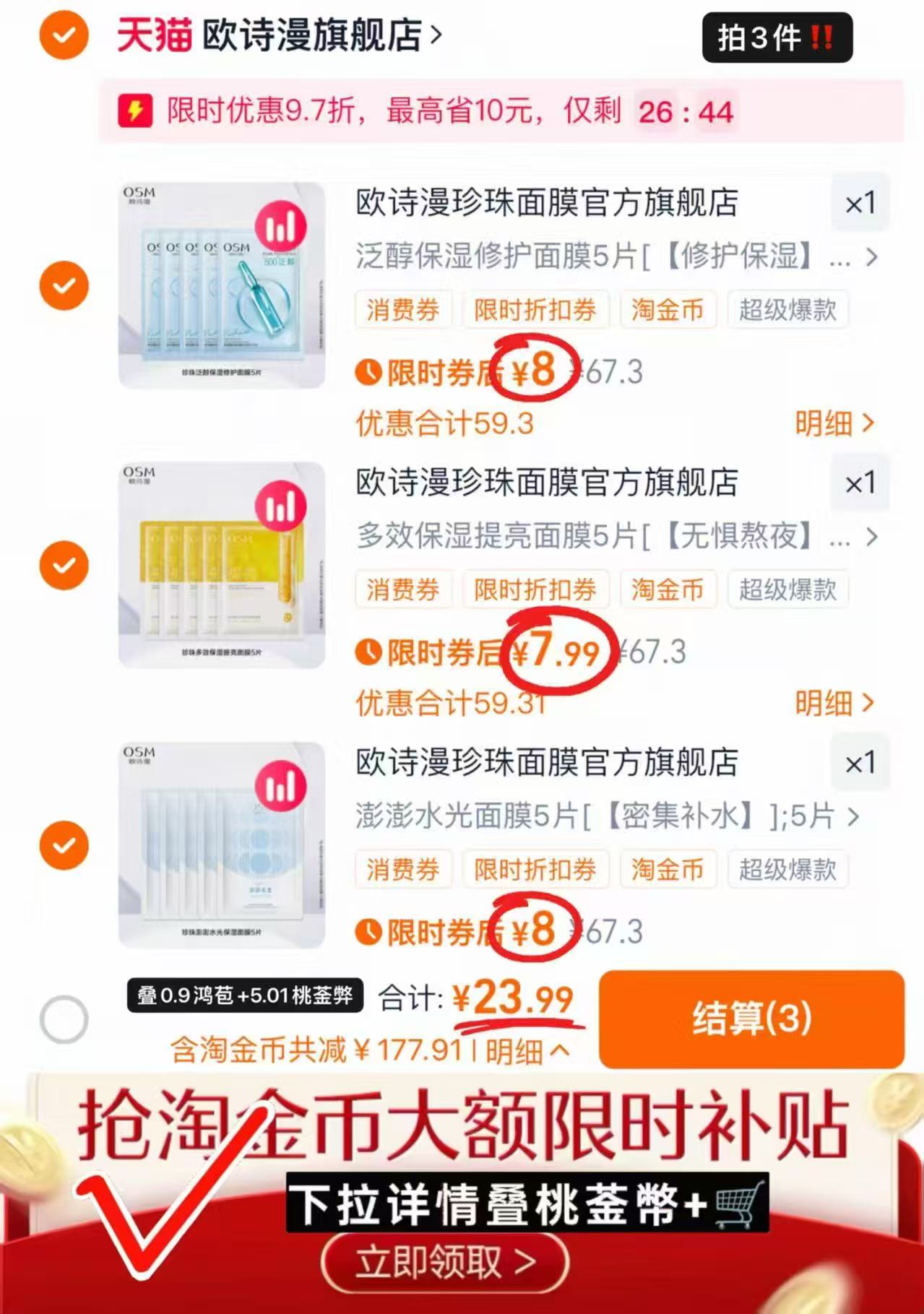This screenshot has height=1314, width=924.
Task: Select the 超级爆款 tag on the second product
Action: pos(787,589)
